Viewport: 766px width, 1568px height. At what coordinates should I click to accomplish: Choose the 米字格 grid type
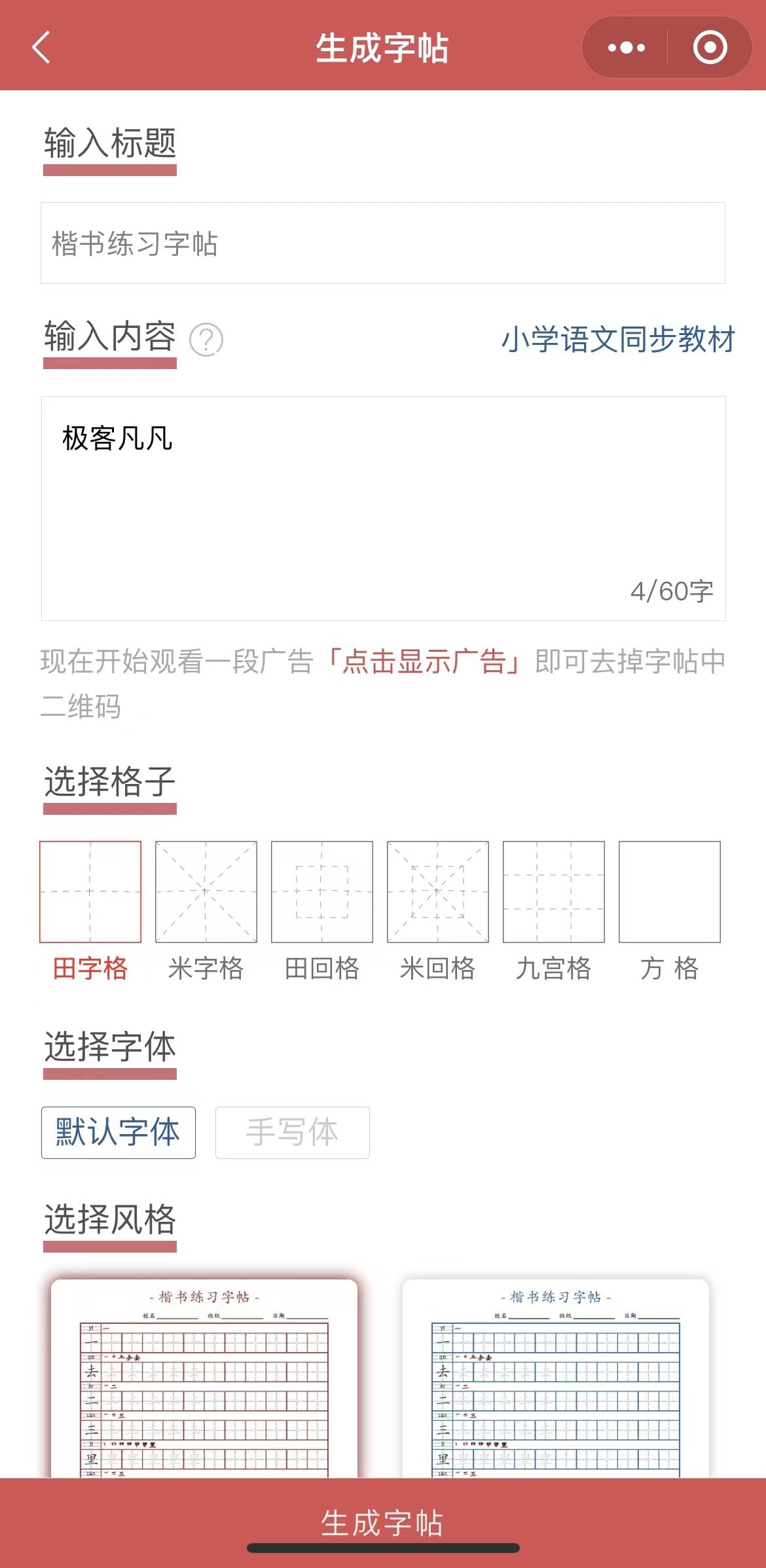click(x=206, y=892)
